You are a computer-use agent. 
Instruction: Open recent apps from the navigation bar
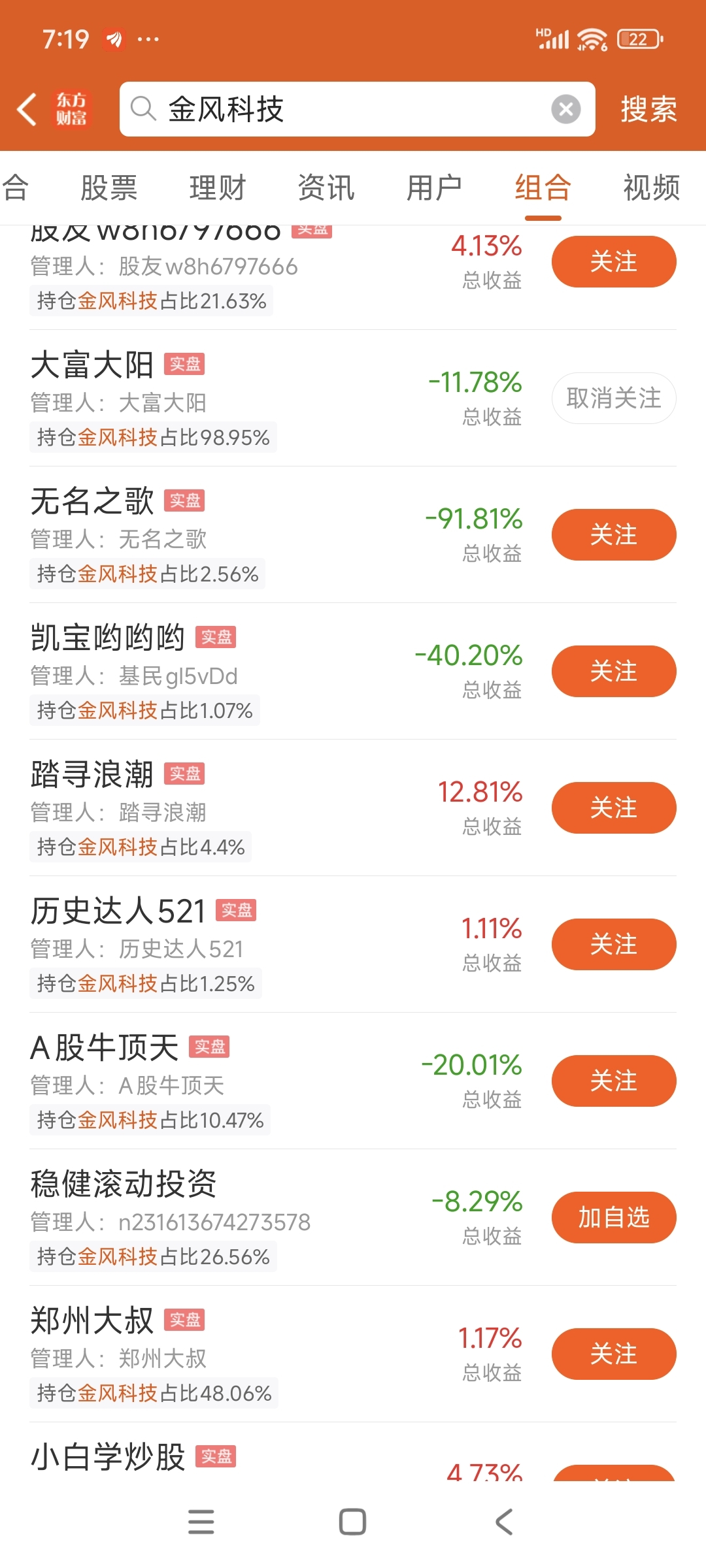pos(201,1522)
